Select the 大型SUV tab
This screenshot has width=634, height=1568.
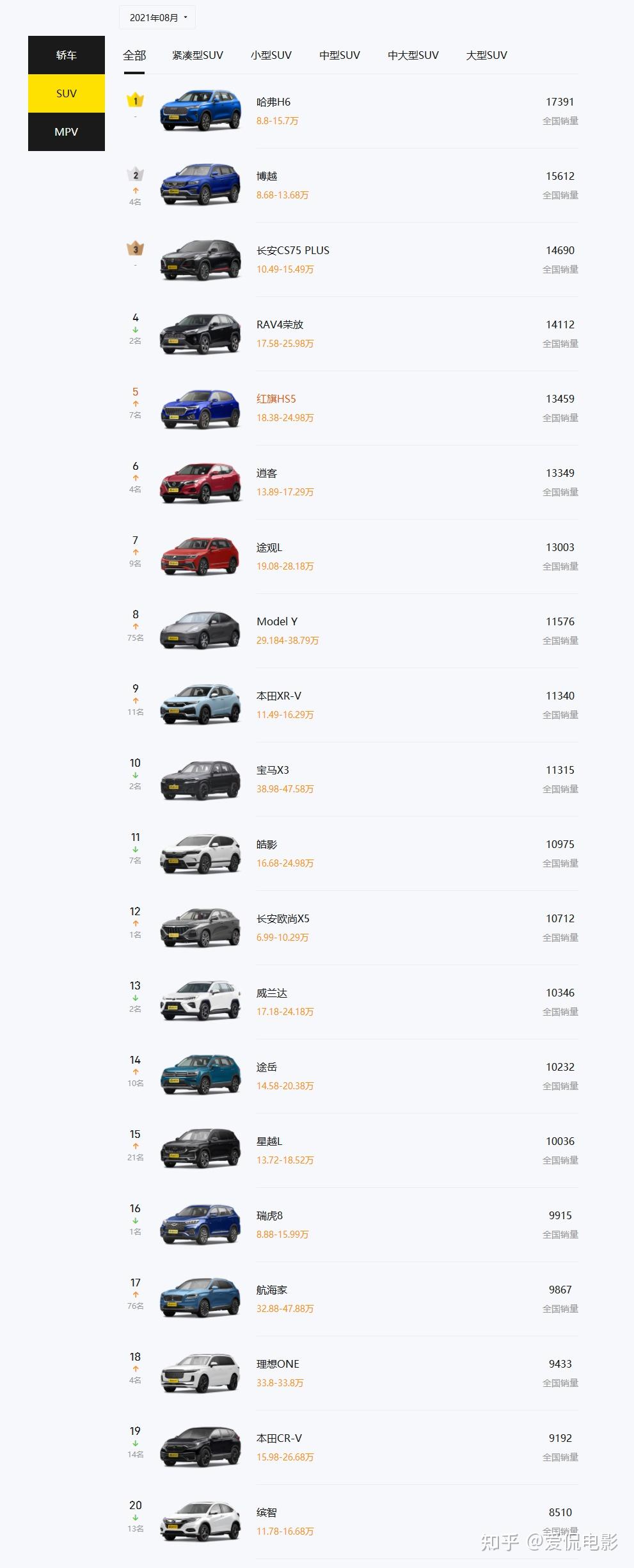[x=487, y=56]
